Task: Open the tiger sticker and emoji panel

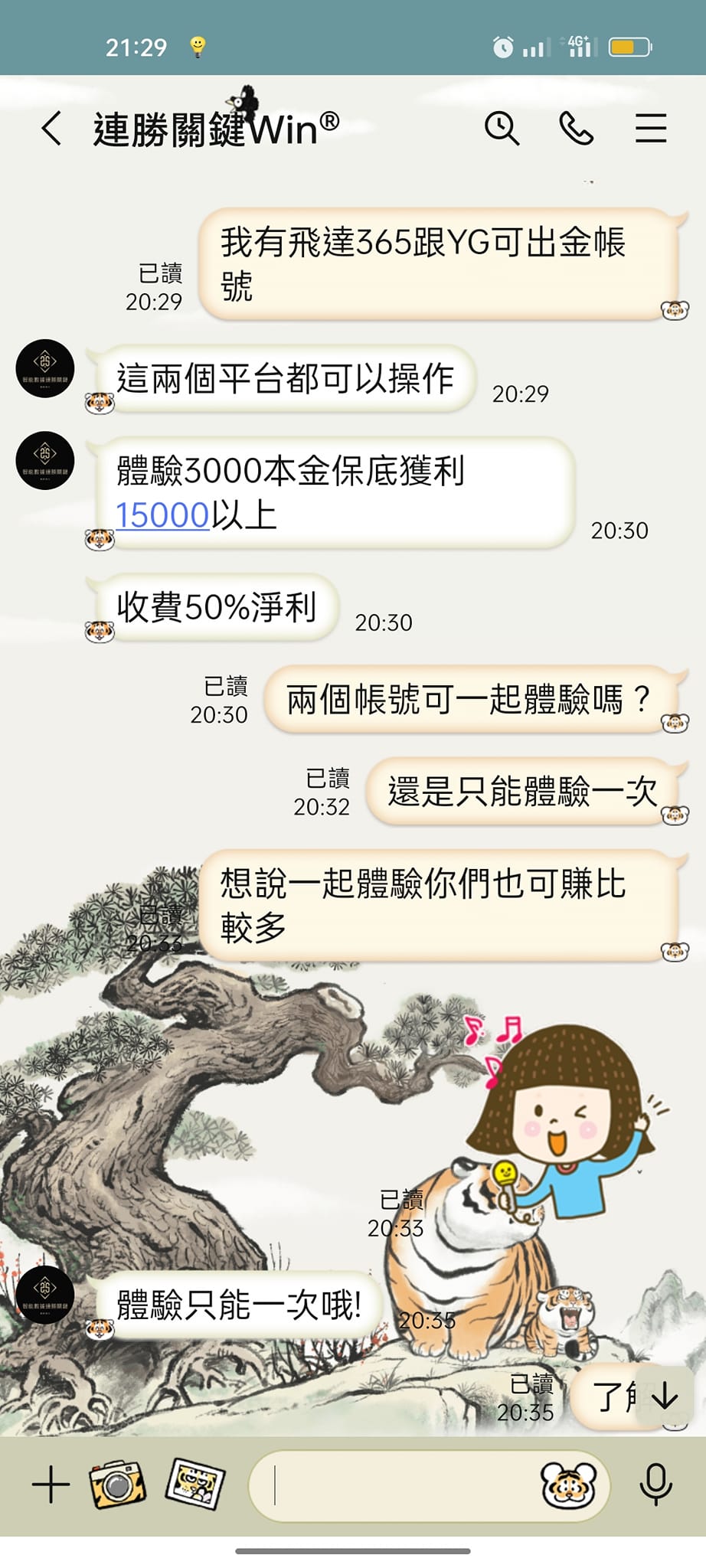Action: pyautogui.click(x=569, y=1485)
